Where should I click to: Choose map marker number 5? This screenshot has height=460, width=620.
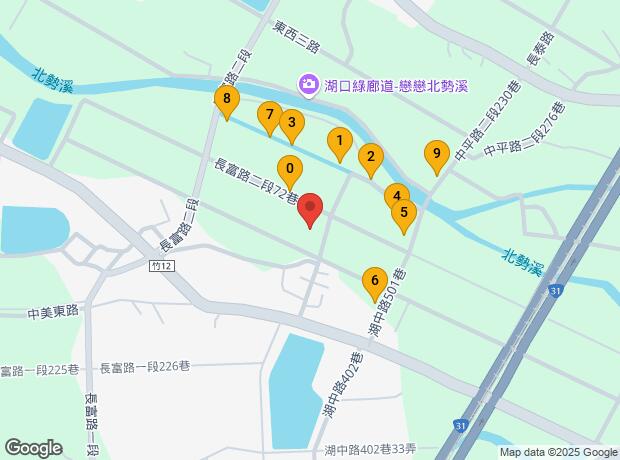point(404,212)
